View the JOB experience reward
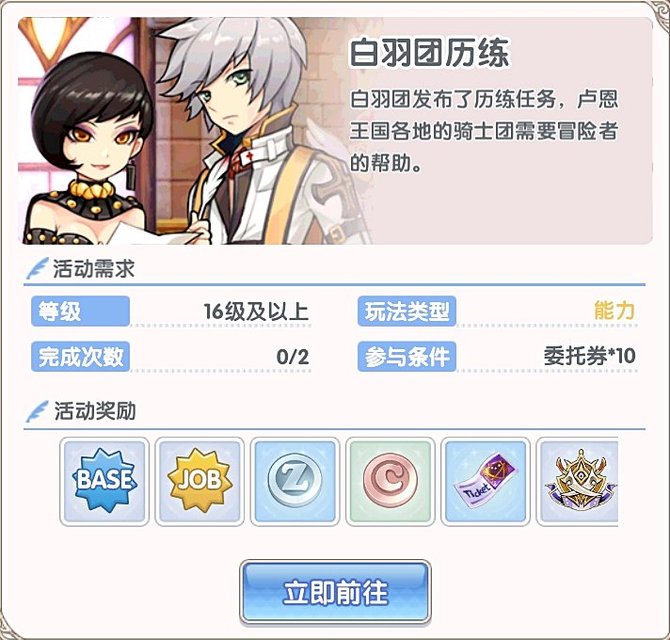Screen dimensions: 670x640 pos(199,481)
